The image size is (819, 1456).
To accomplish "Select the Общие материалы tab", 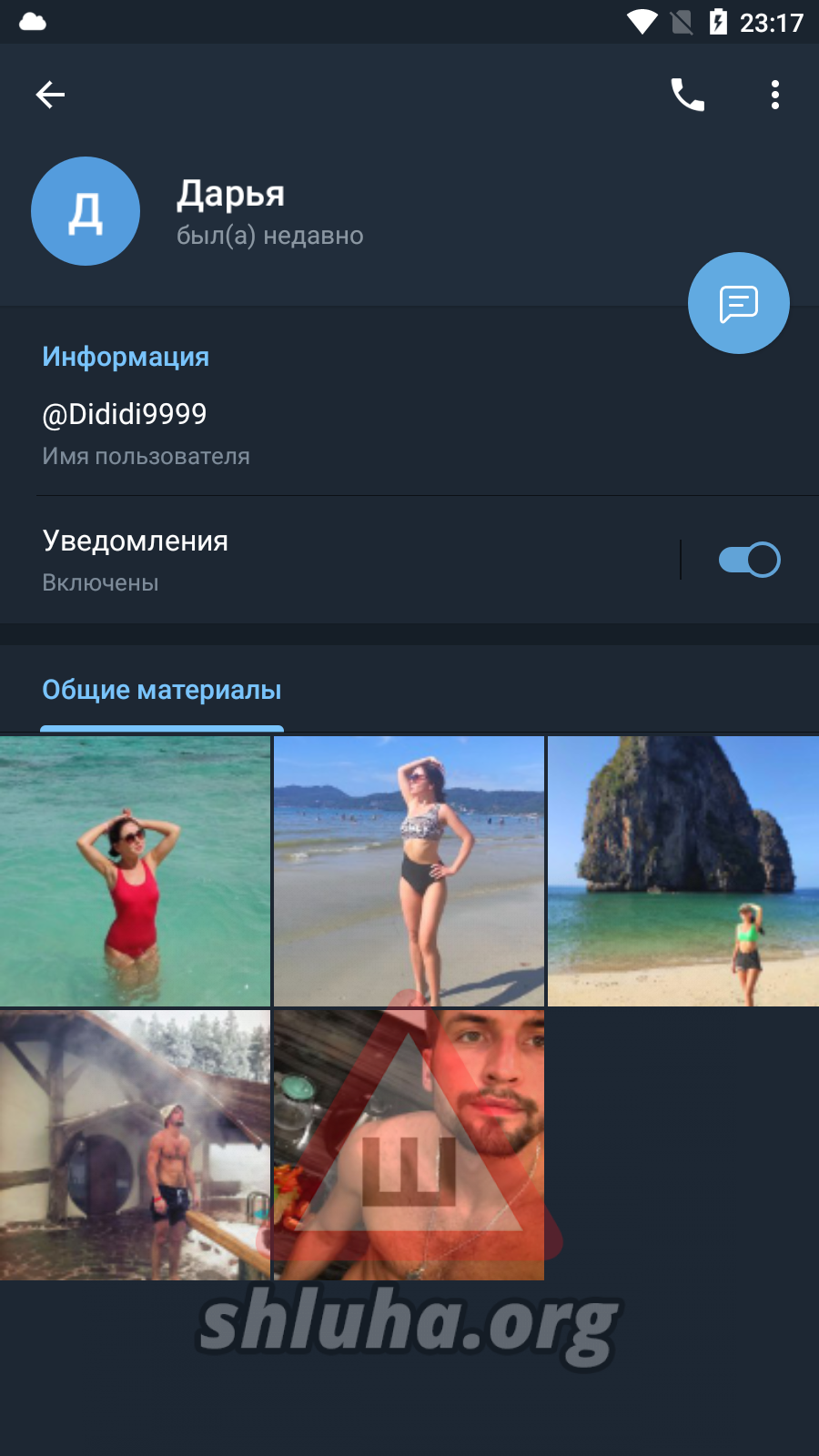I will click(x=162, y=691).
